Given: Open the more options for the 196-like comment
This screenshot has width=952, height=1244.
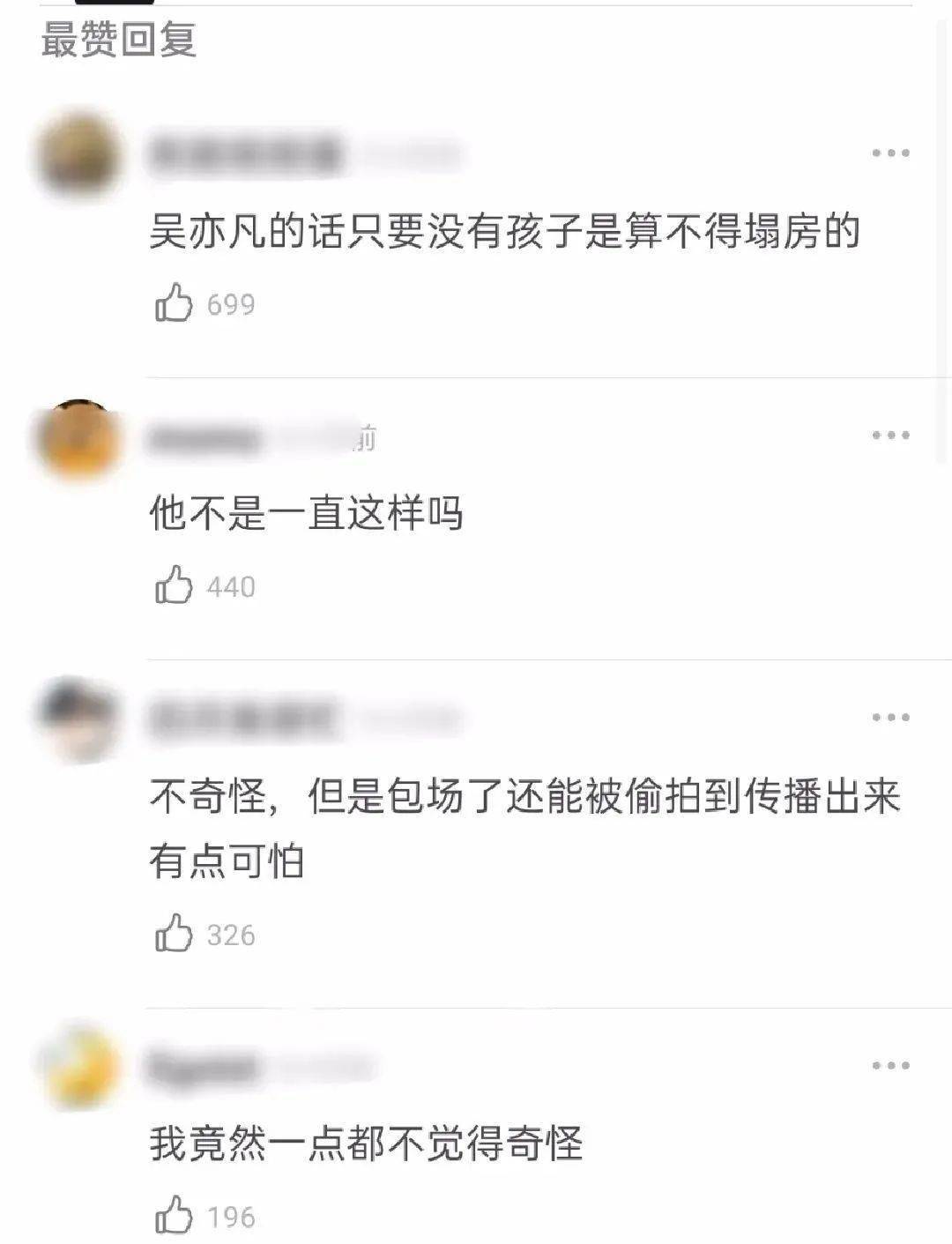Looking at the screenshot, I should 890,1066.
